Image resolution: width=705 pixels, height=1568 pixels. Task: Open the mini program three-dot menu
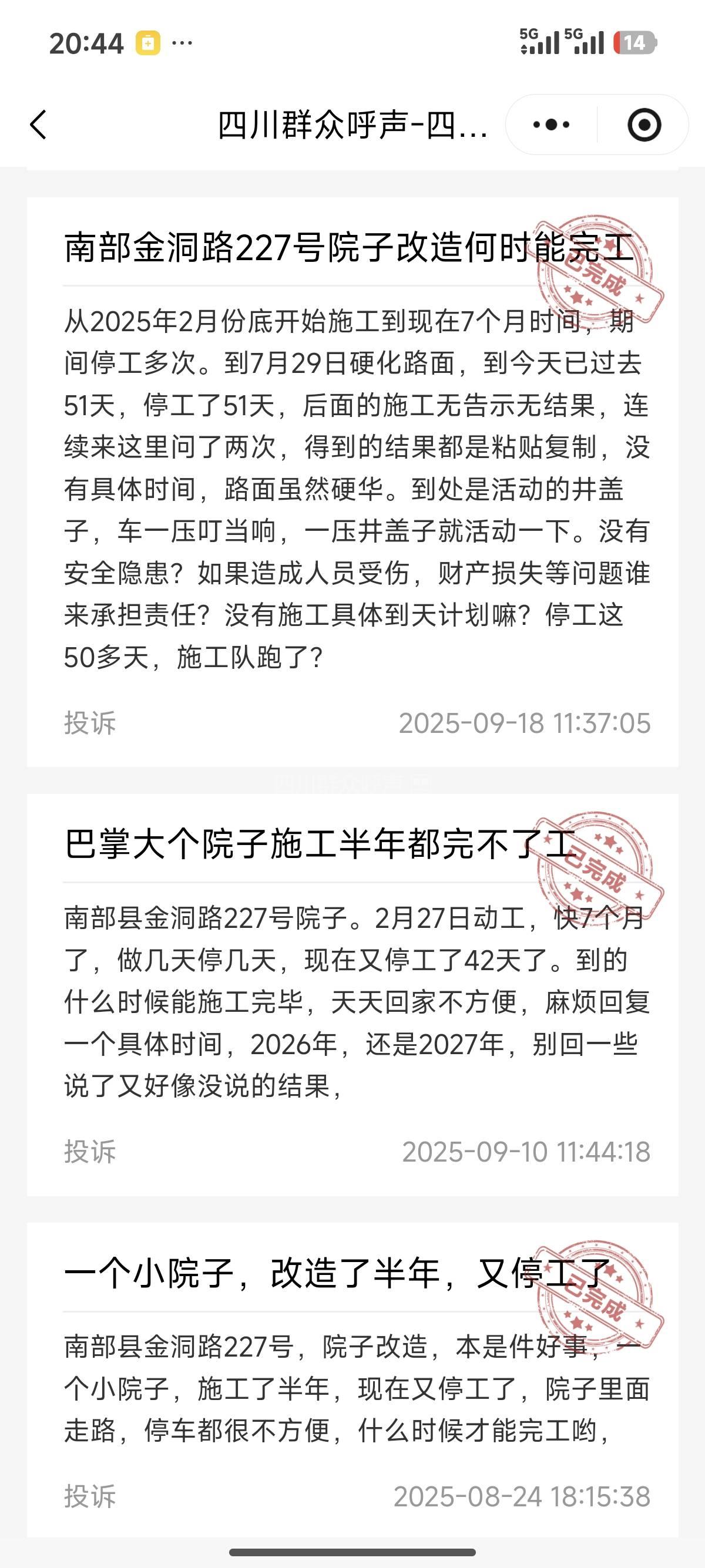[x=551, y=125]
